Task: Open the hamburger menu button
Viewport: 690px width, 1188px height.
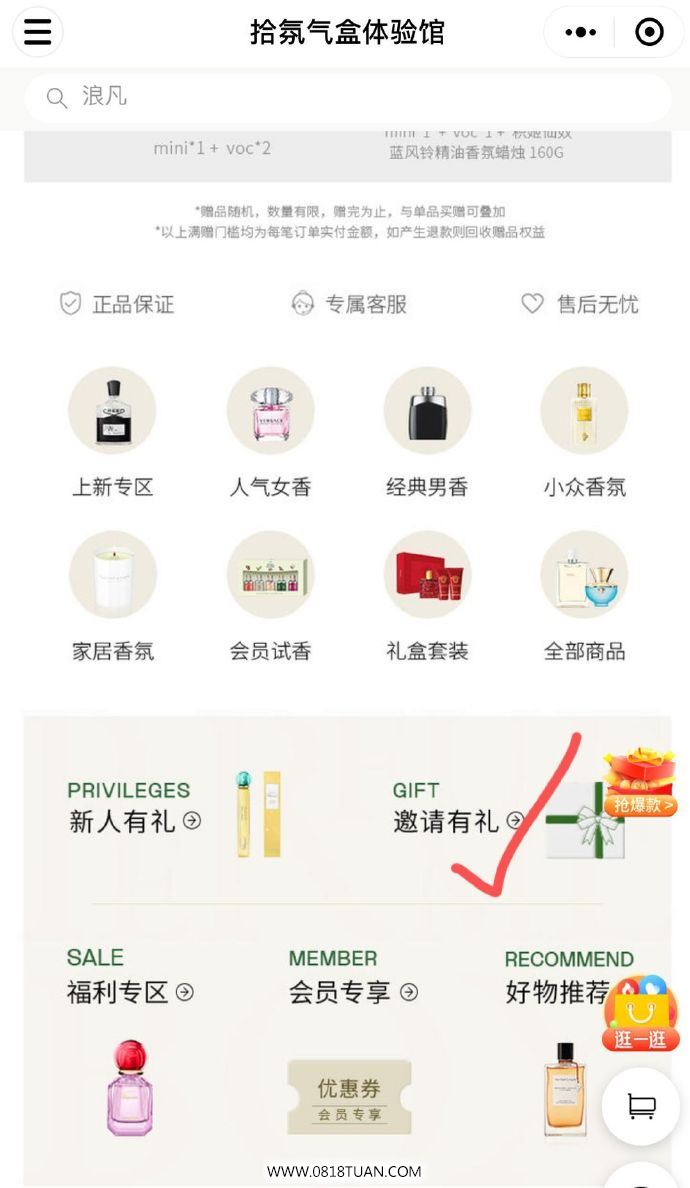Action: click(37, 32)
